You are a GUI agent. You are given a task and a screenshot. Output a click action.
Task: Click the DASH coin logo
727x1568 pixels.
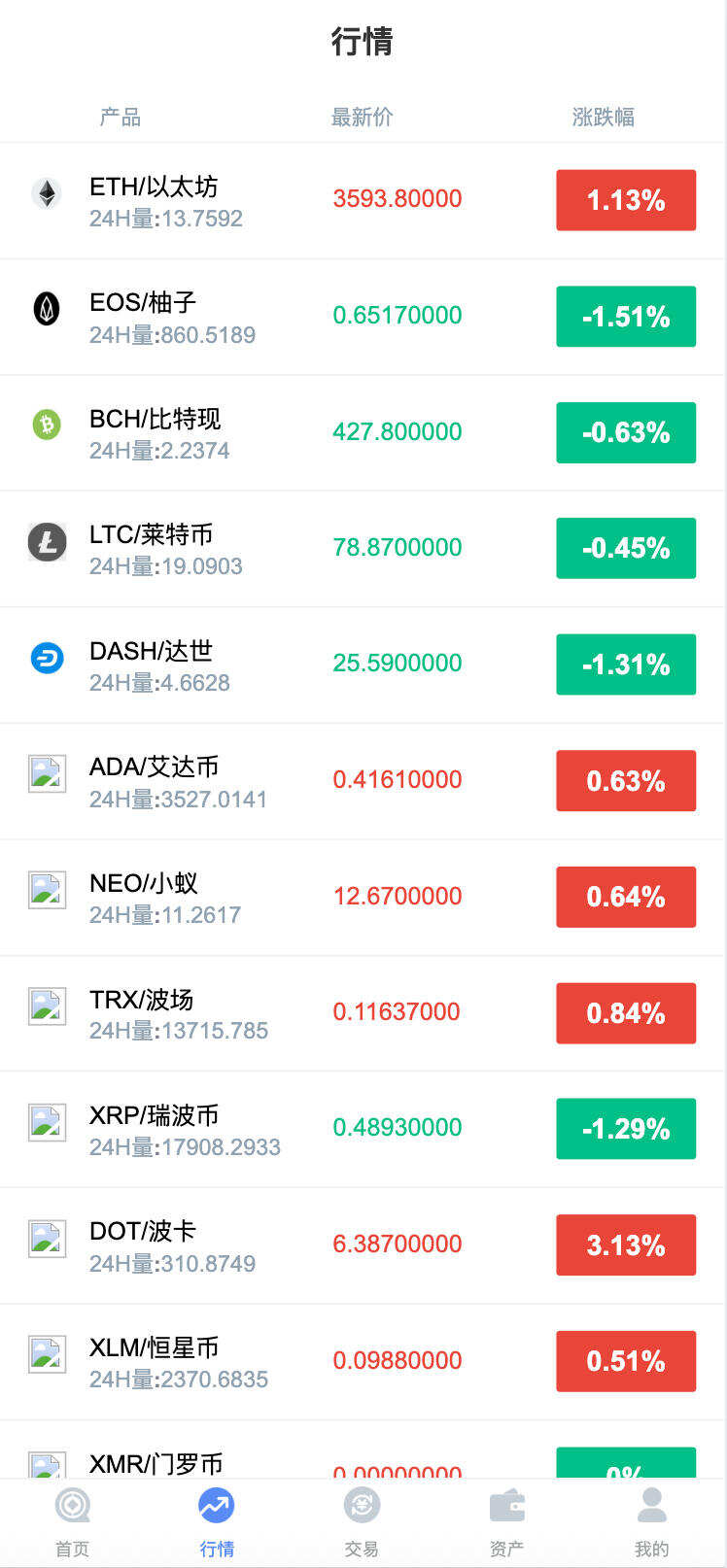pyautogui.click(x=47, y=658)
